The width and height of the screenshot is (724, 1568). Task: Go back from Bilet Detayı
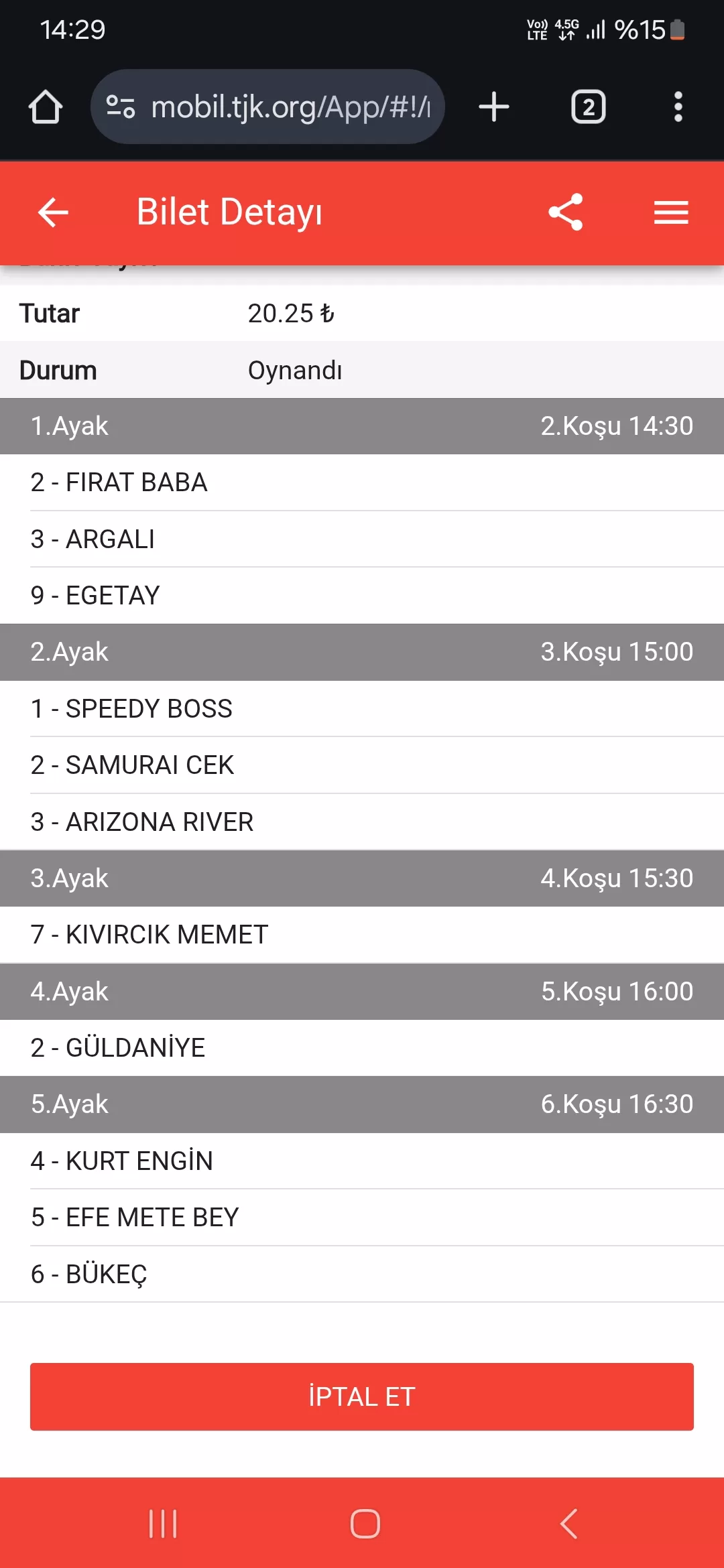click(54, 212)
